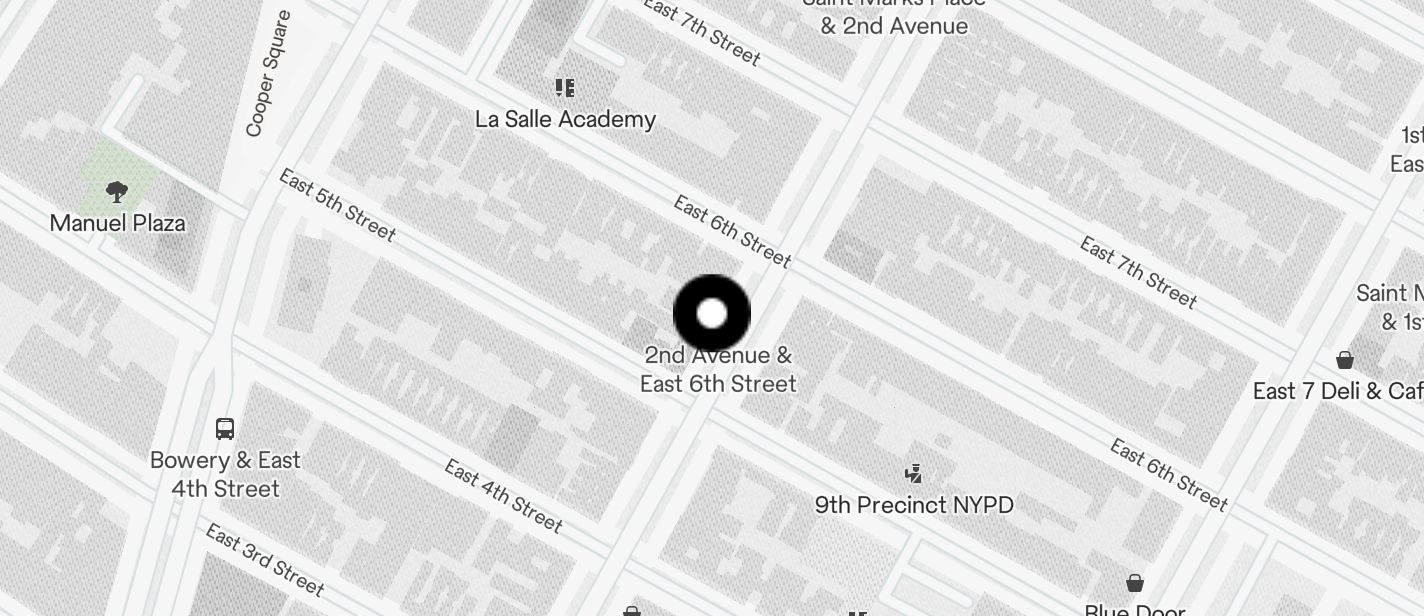Select the East 7 Deli & Cafe marker

(x=1345, y=360)
